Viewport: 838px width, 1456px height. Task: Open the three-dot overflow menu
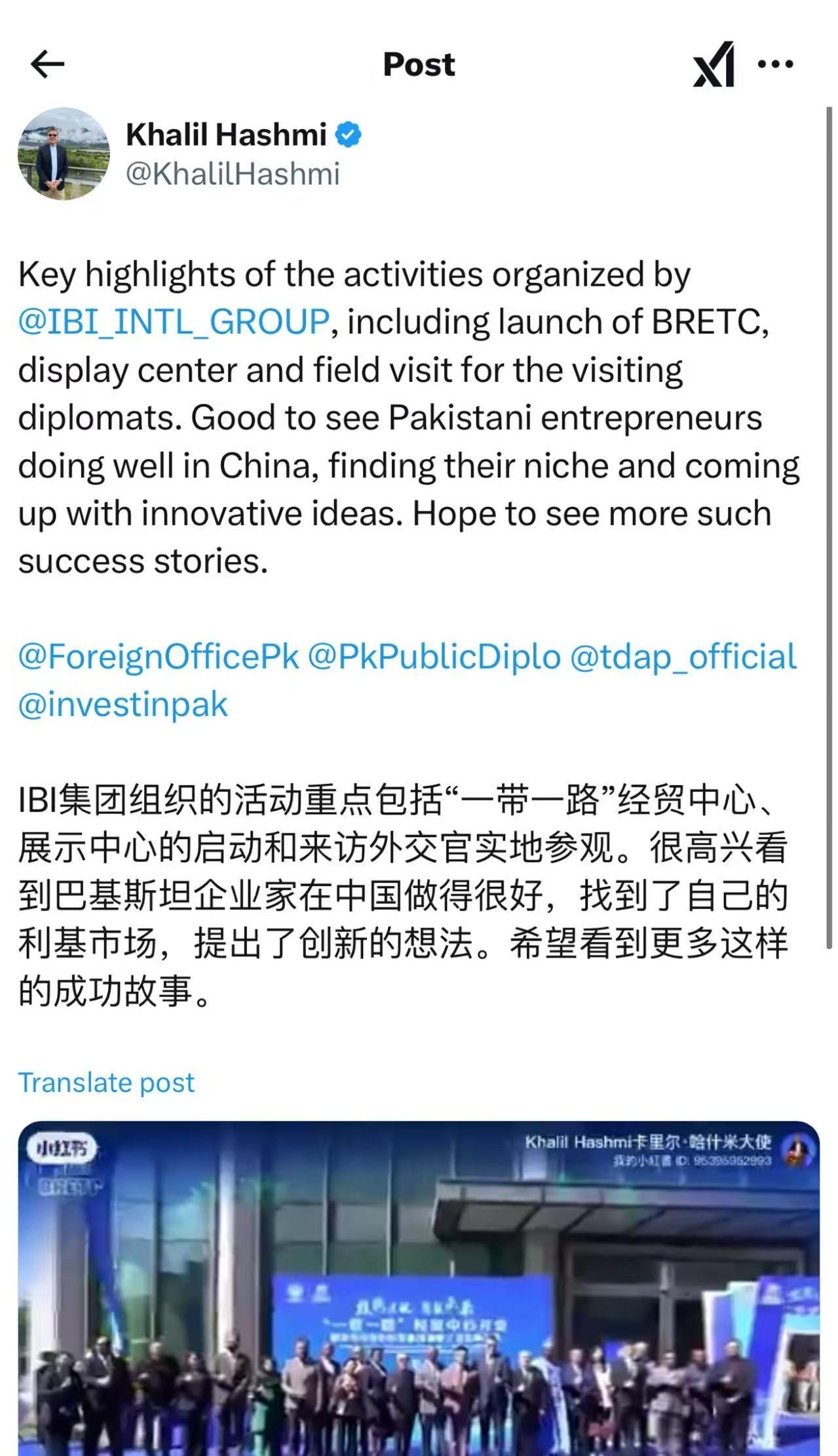click(775, 64)
